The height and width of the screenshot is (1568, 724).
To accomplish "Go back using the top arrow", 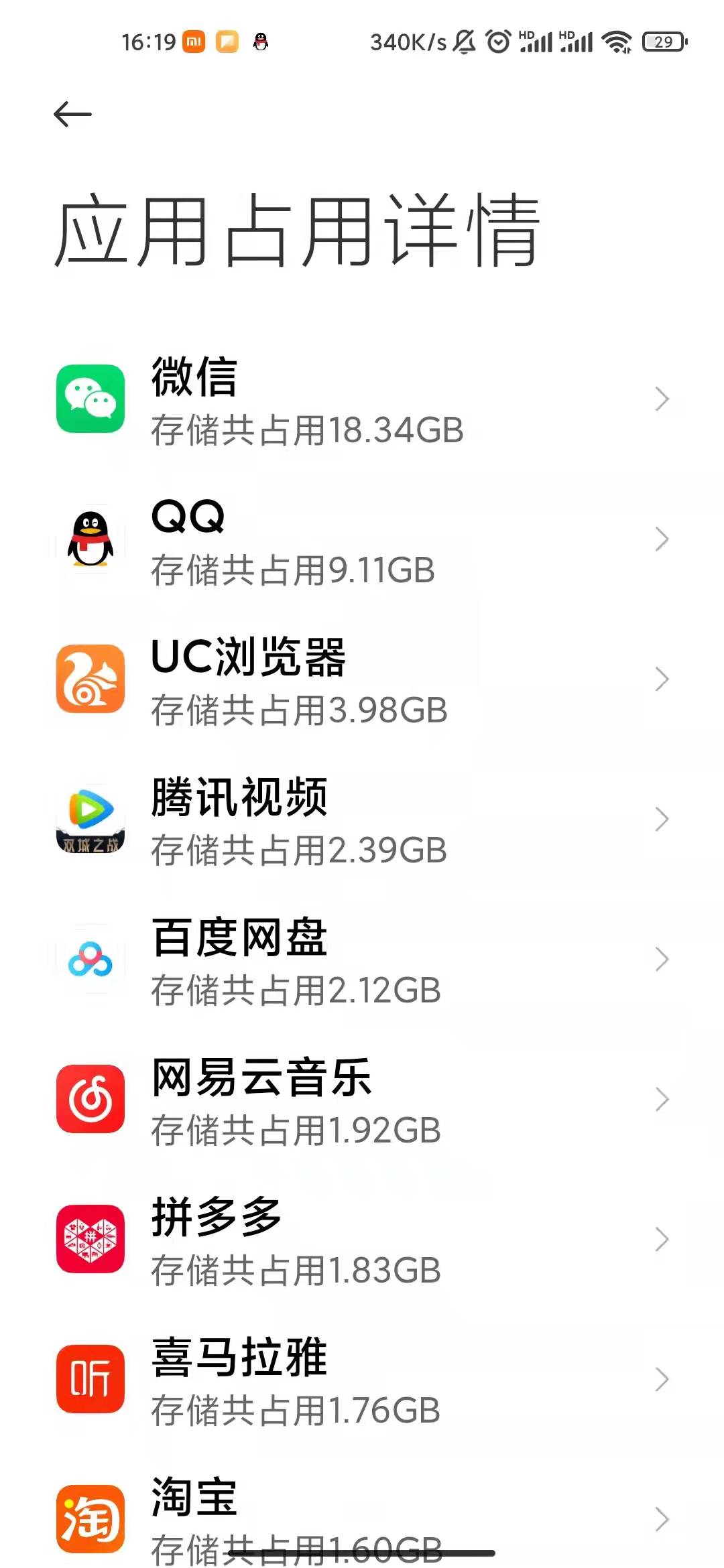I will tap(72, 115).
